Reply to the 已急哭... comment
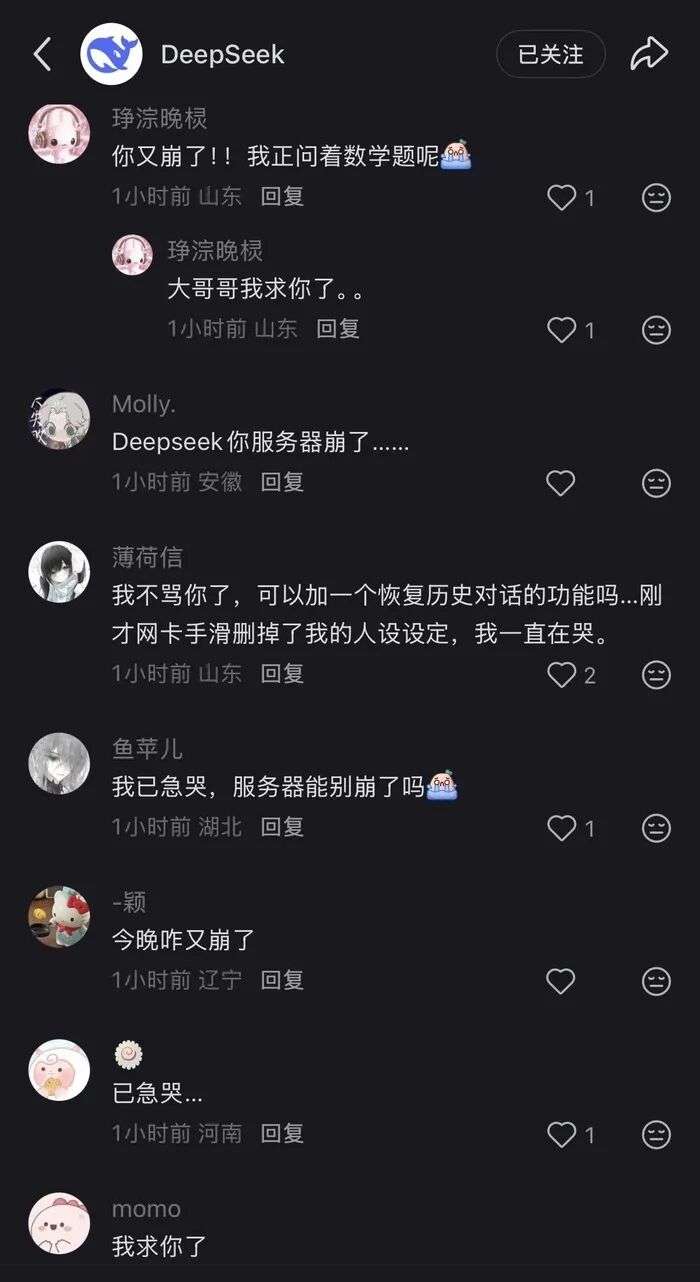700x1282 pixels. tap(282, 1133)
